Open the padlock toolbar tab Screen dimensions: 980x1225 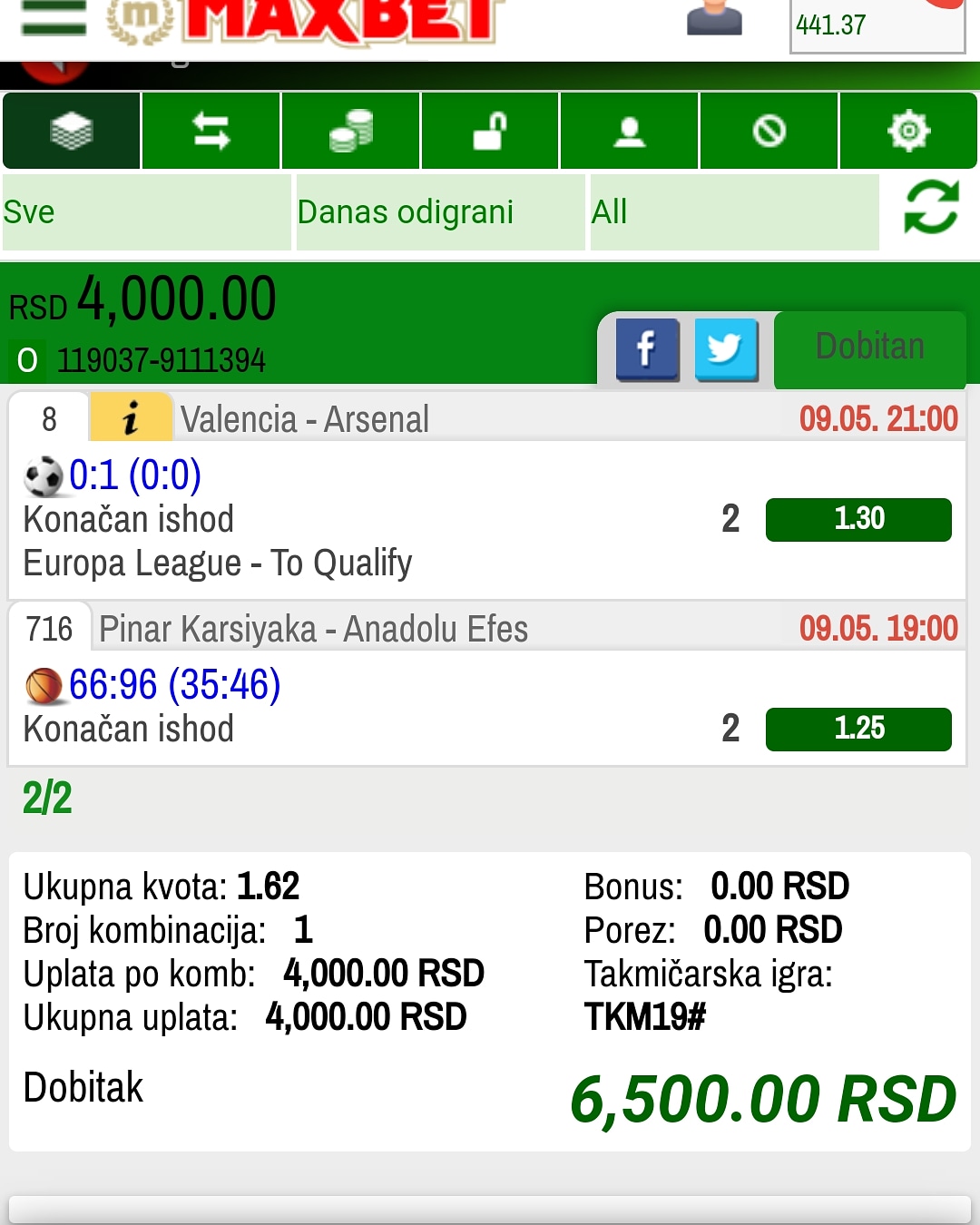point(490,132)
